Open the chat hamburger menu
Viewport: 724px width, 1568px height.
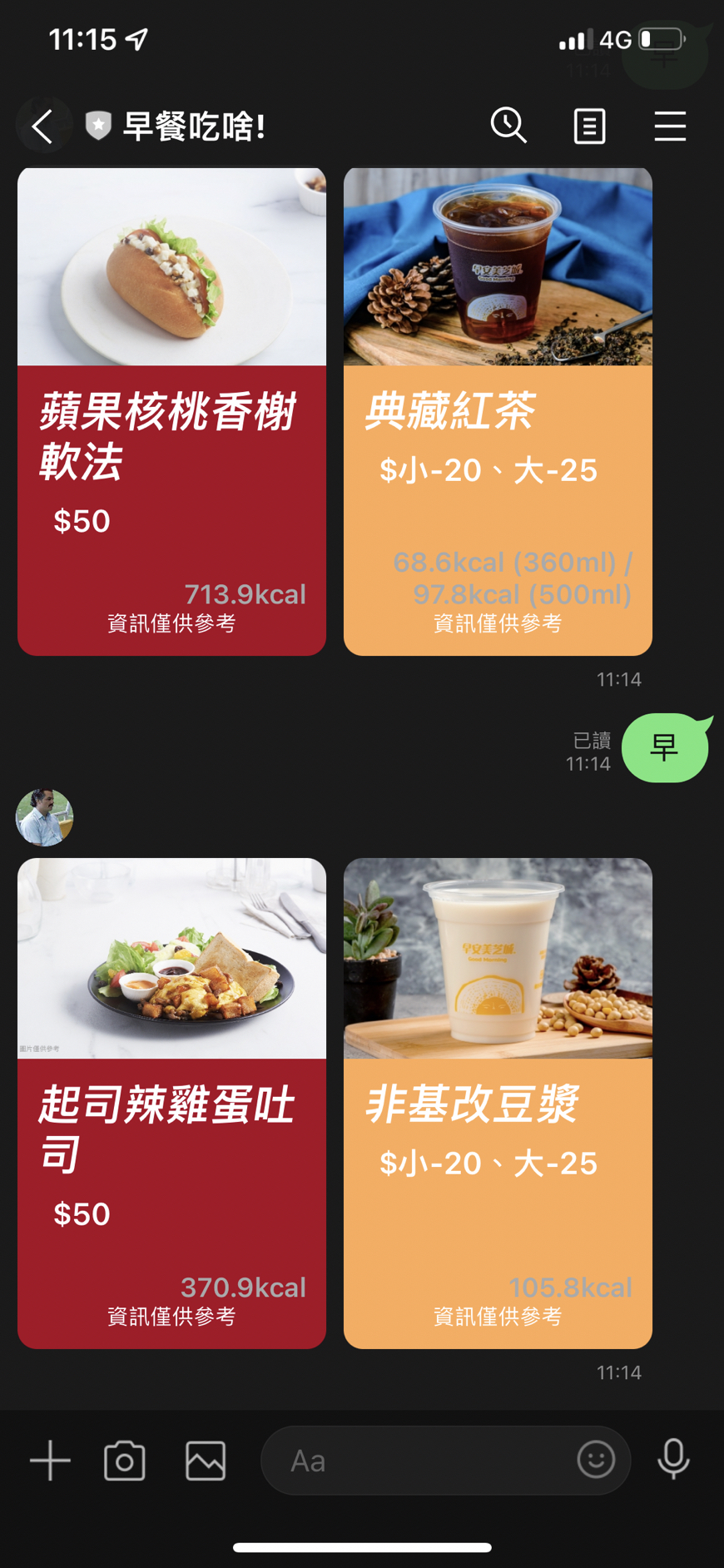tap(670, 127)
